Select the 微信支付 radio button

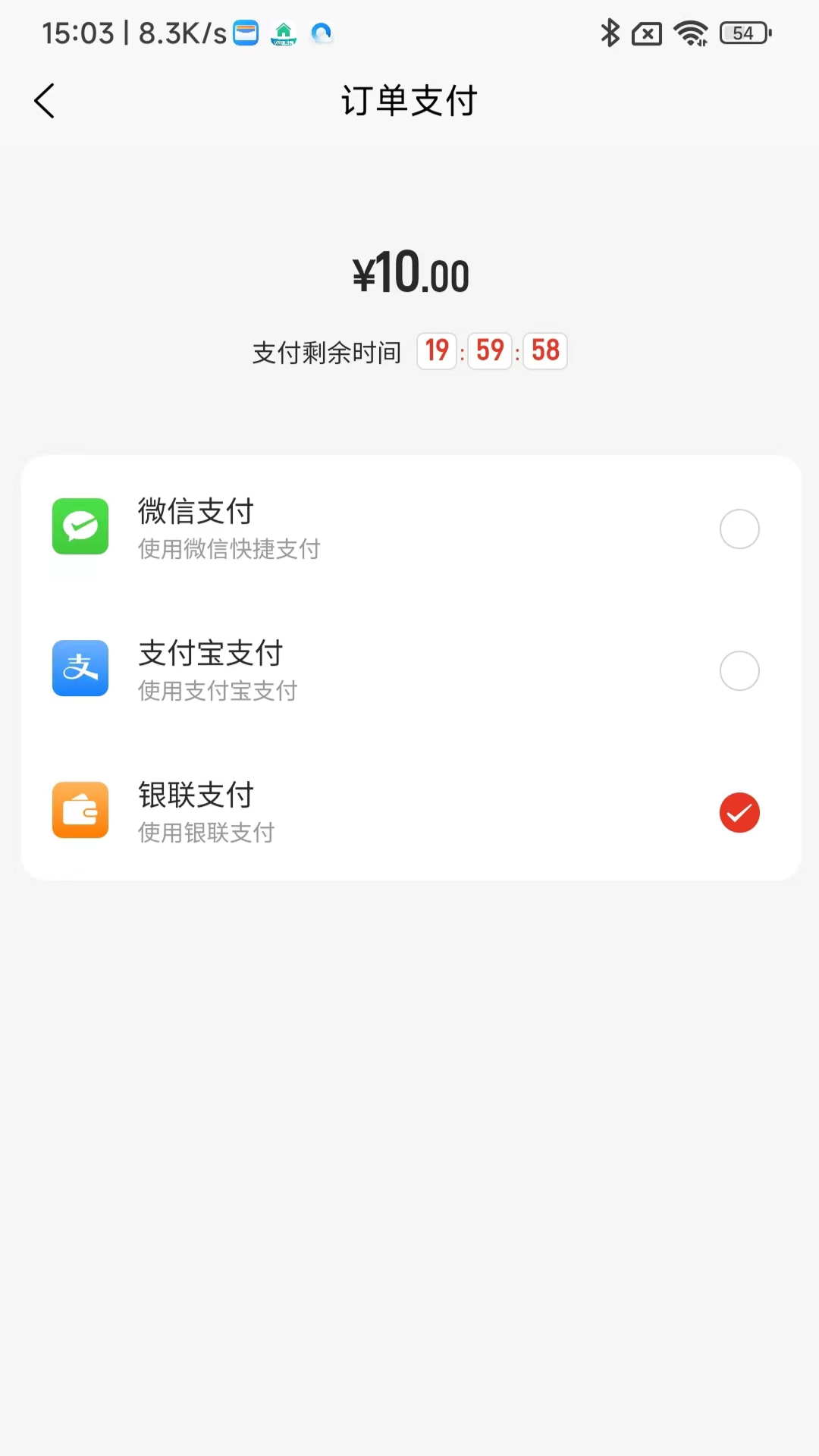[x=739, y=529]
